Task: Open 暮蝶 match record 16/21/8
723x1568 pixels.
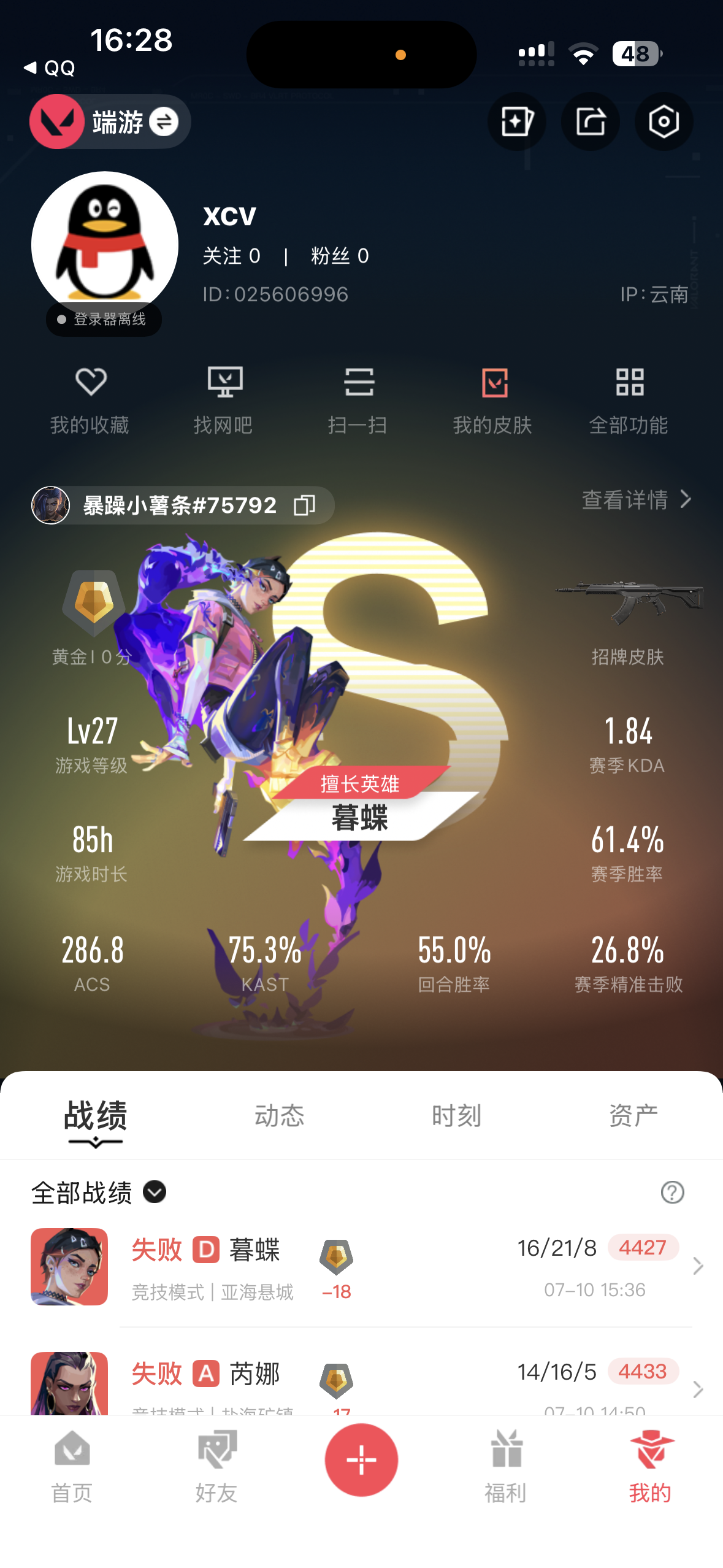Action: (362, 1266)
